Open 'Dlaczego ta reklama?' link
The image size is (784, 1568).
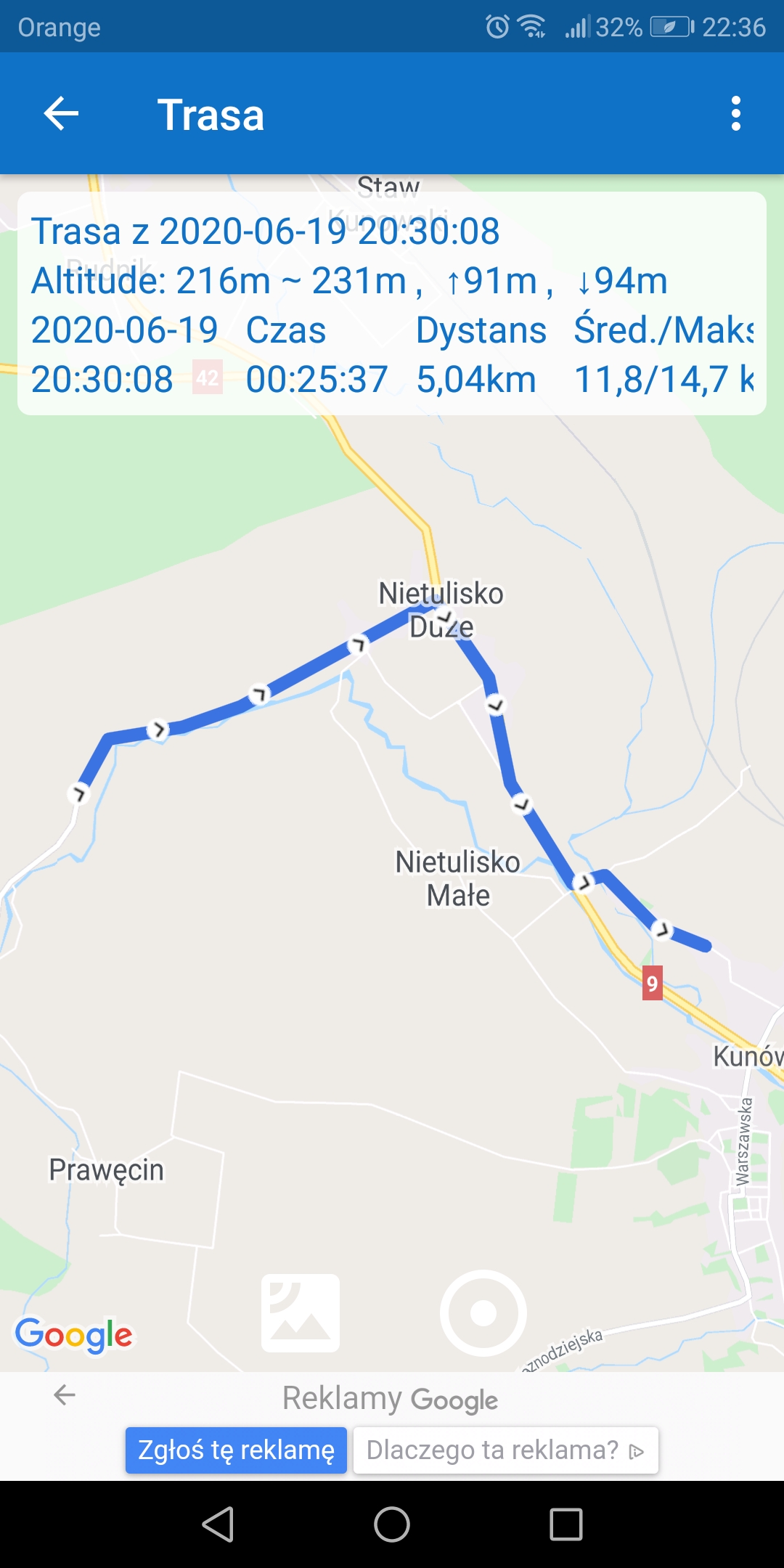click(505, 1450)
